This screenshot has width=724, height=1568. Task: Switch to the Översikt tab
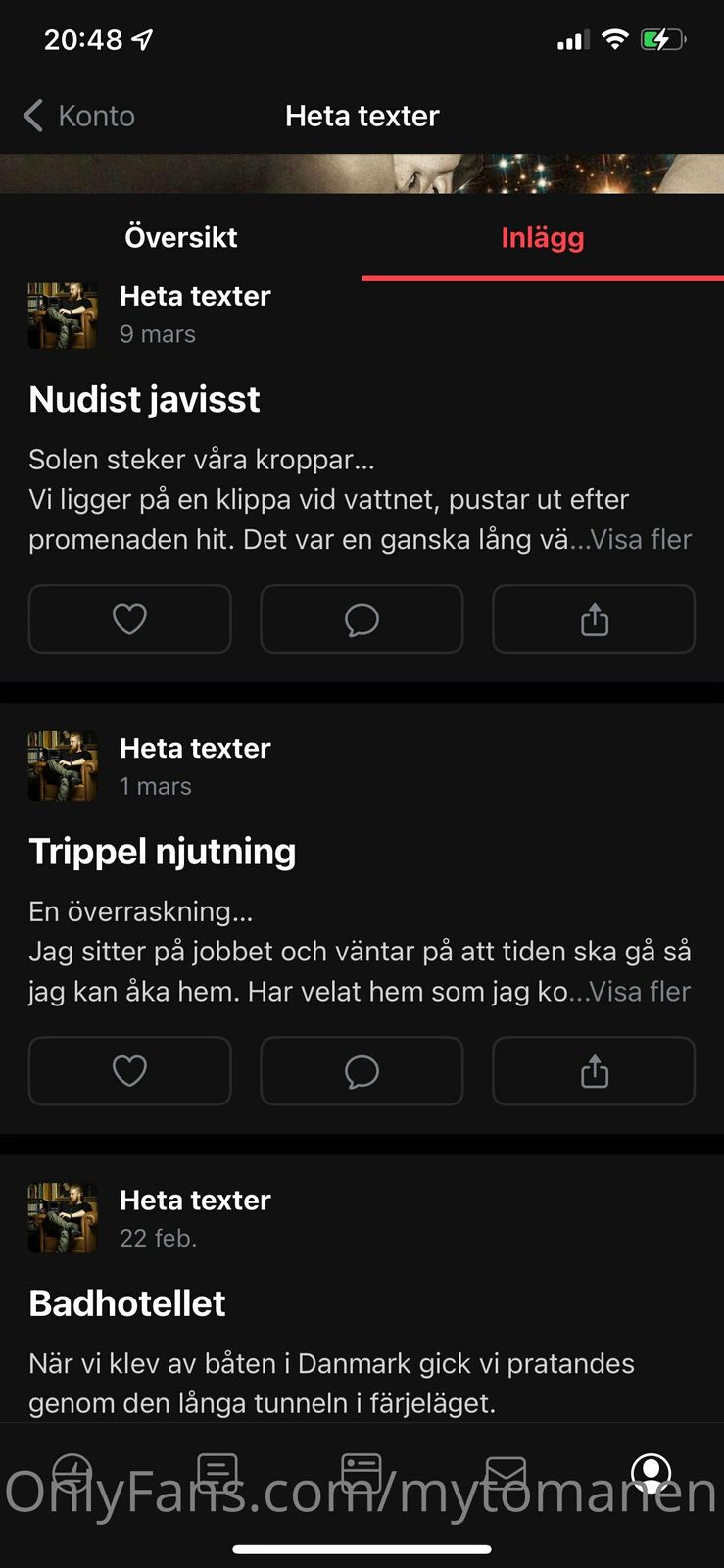[x=181, y=237]
